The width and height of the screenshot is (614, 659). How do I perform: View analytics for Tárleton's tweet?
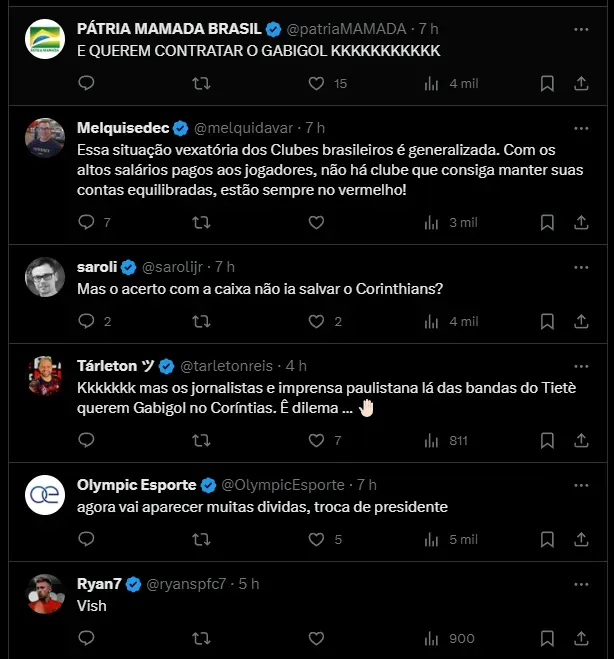click(x=433, y=440)
